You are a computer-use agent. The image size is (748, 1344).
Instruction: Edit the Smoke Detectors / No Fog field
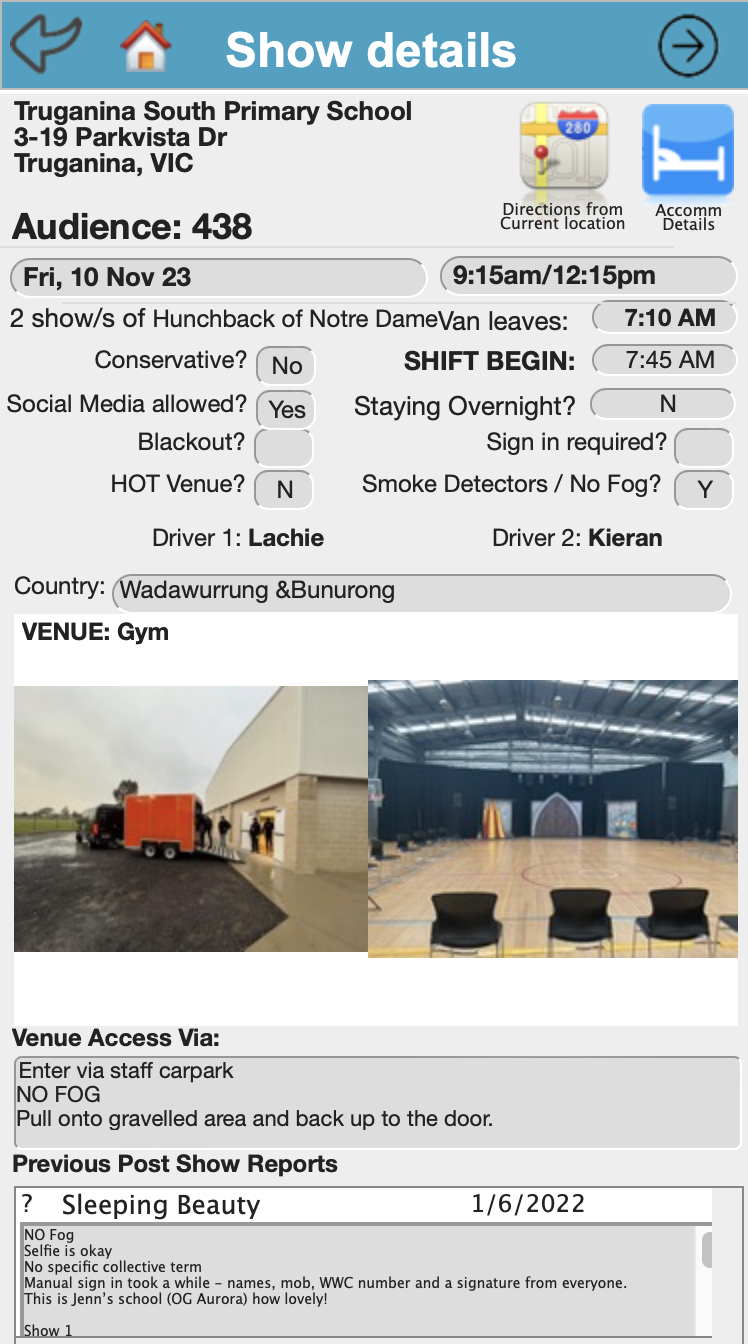[704, 490]
